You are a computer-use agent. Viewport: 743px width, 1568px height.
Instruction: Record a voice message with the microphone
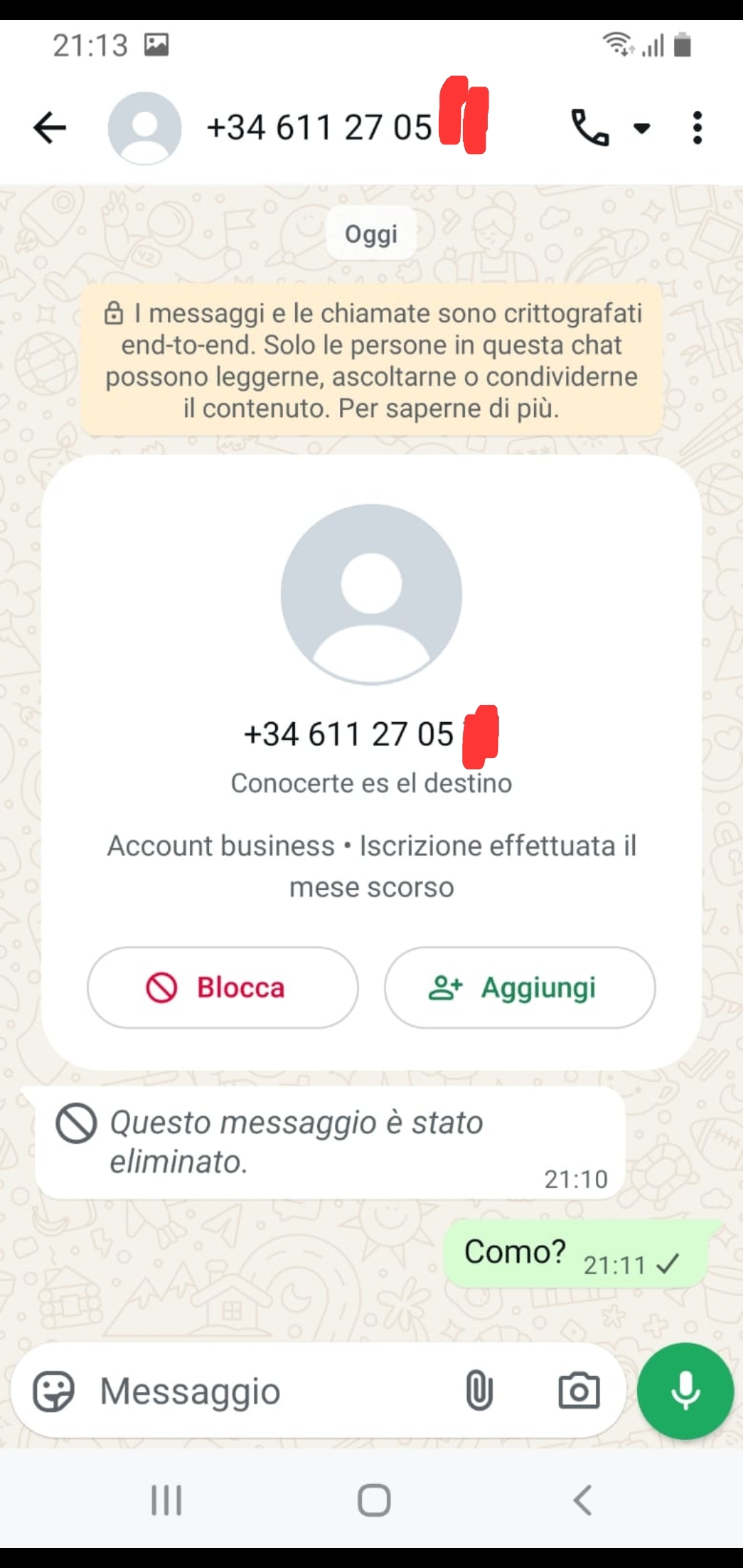685,1391
